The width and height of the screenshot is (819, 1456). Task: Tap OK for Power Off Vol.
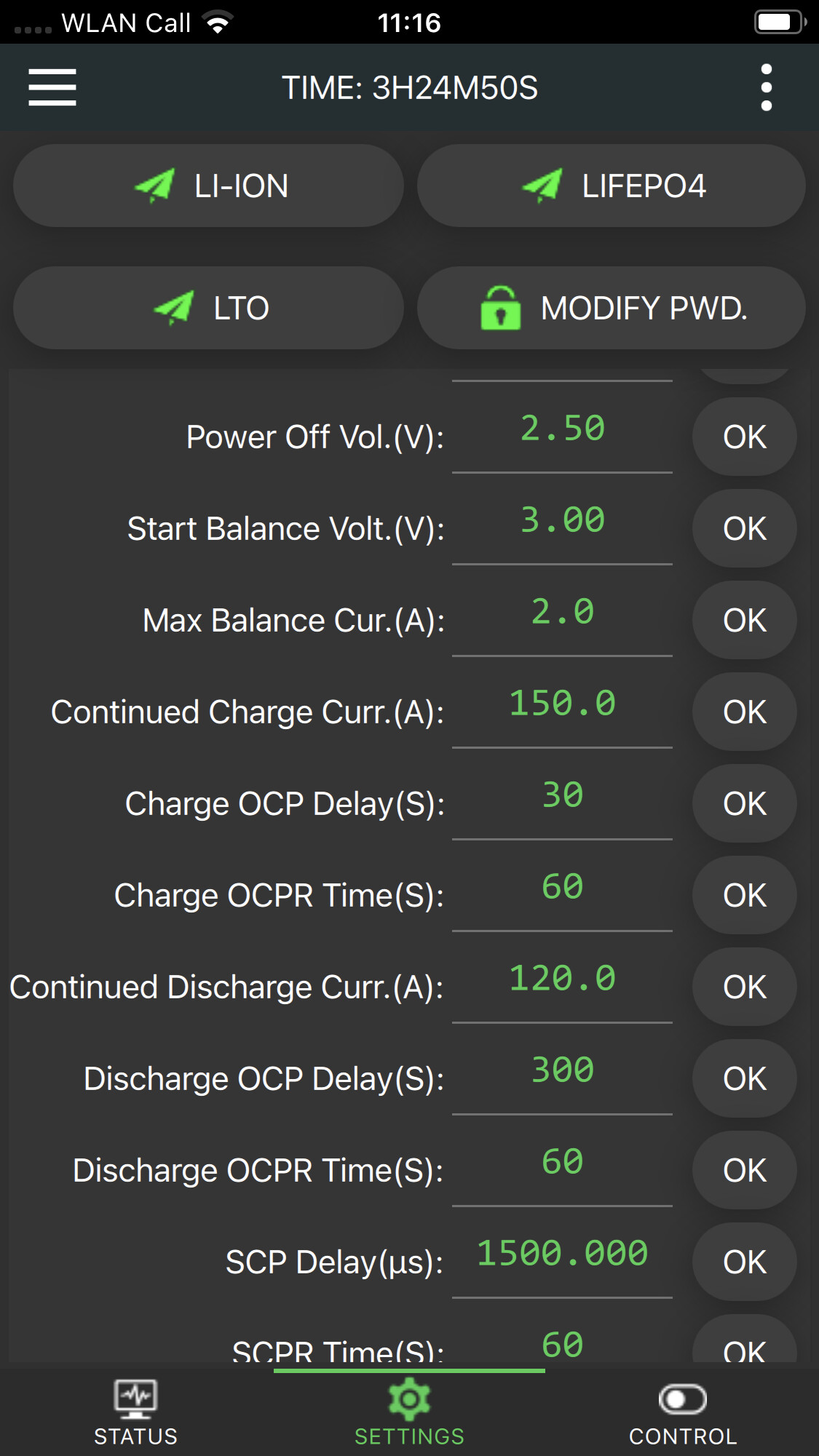[744, 437]
